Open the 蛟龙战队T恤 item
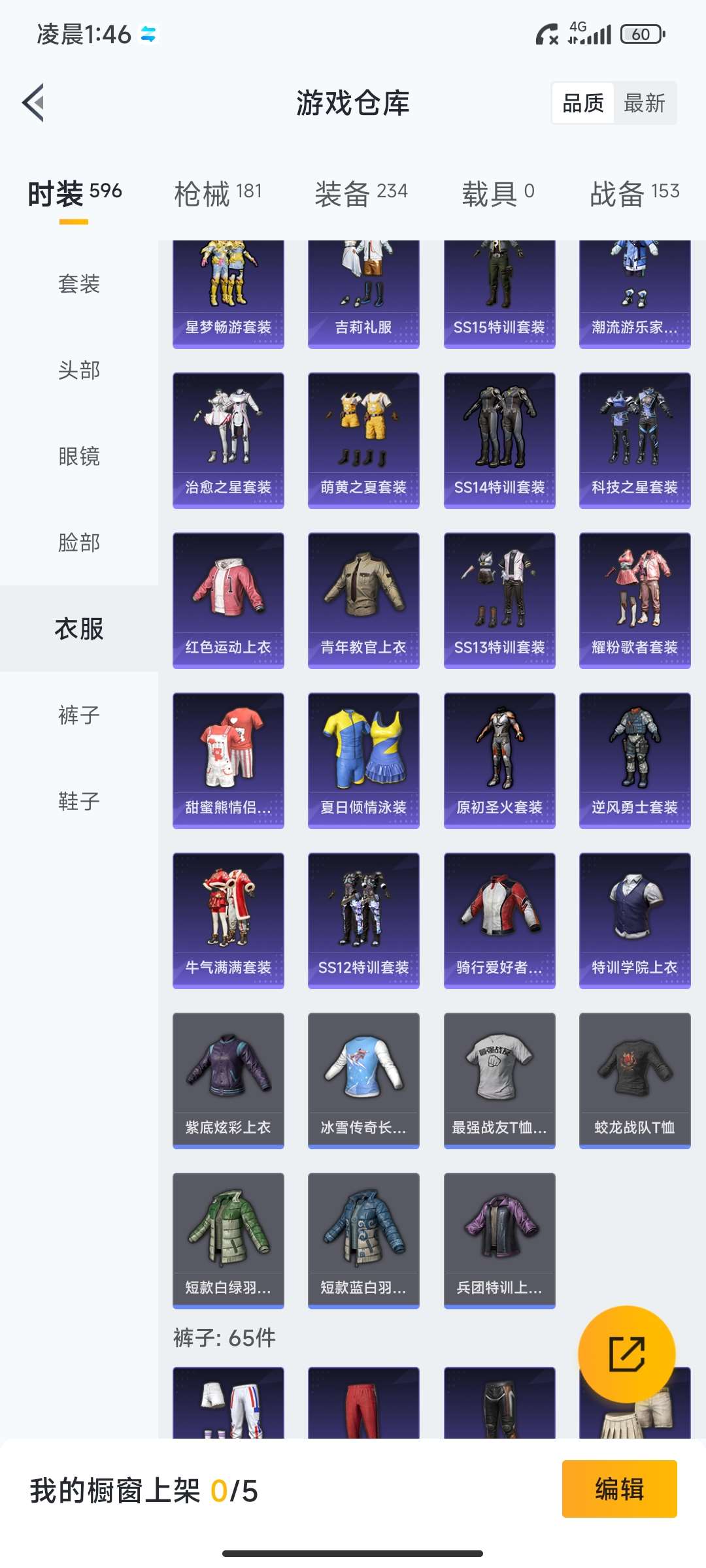Image resolution: width=706 pixels, height=1568 pixels. tap(635, 1080)
